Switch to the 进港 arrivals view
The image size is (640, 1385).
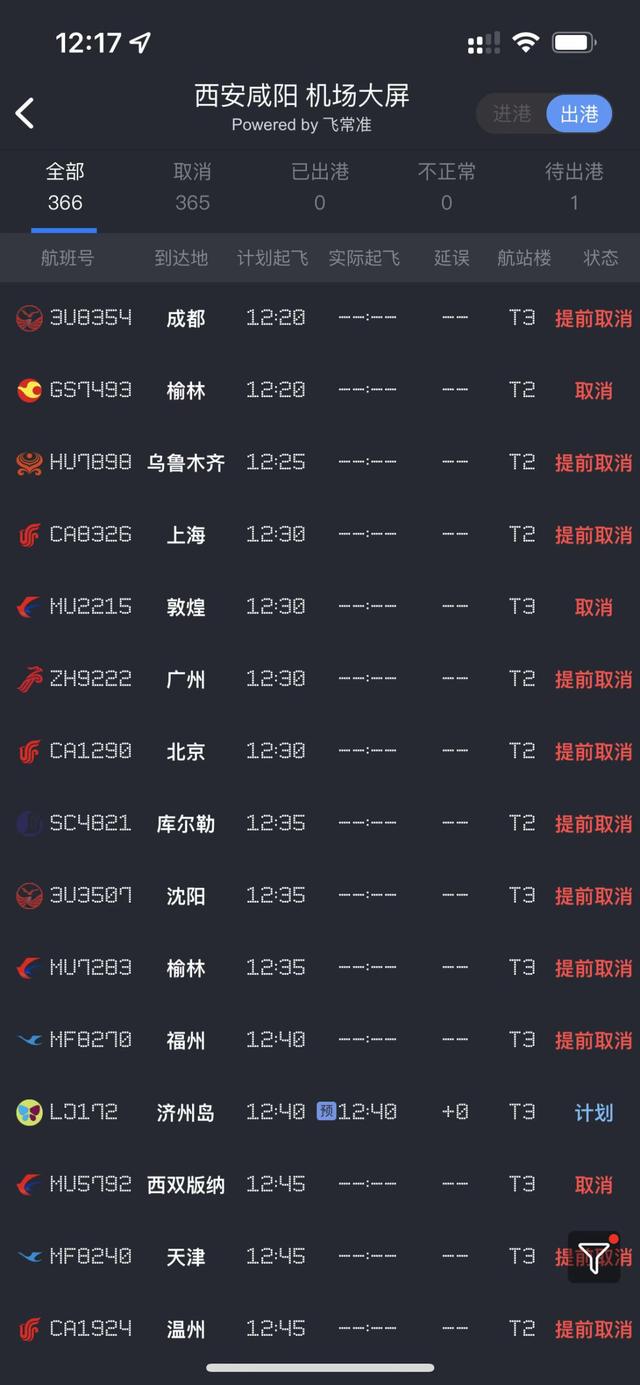(x=511, y=114)
